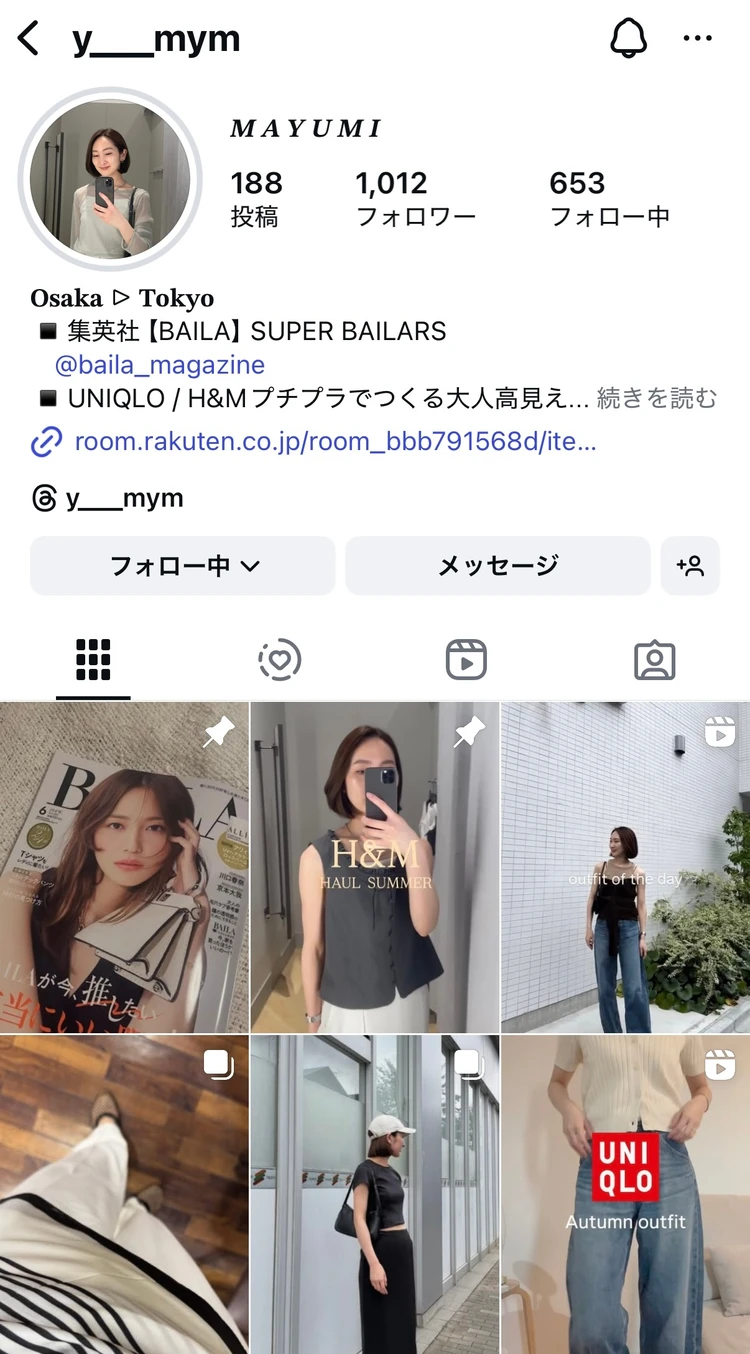Open the pinned H&M Haul Summer post

pyautogui.click(x=375, y=867)
